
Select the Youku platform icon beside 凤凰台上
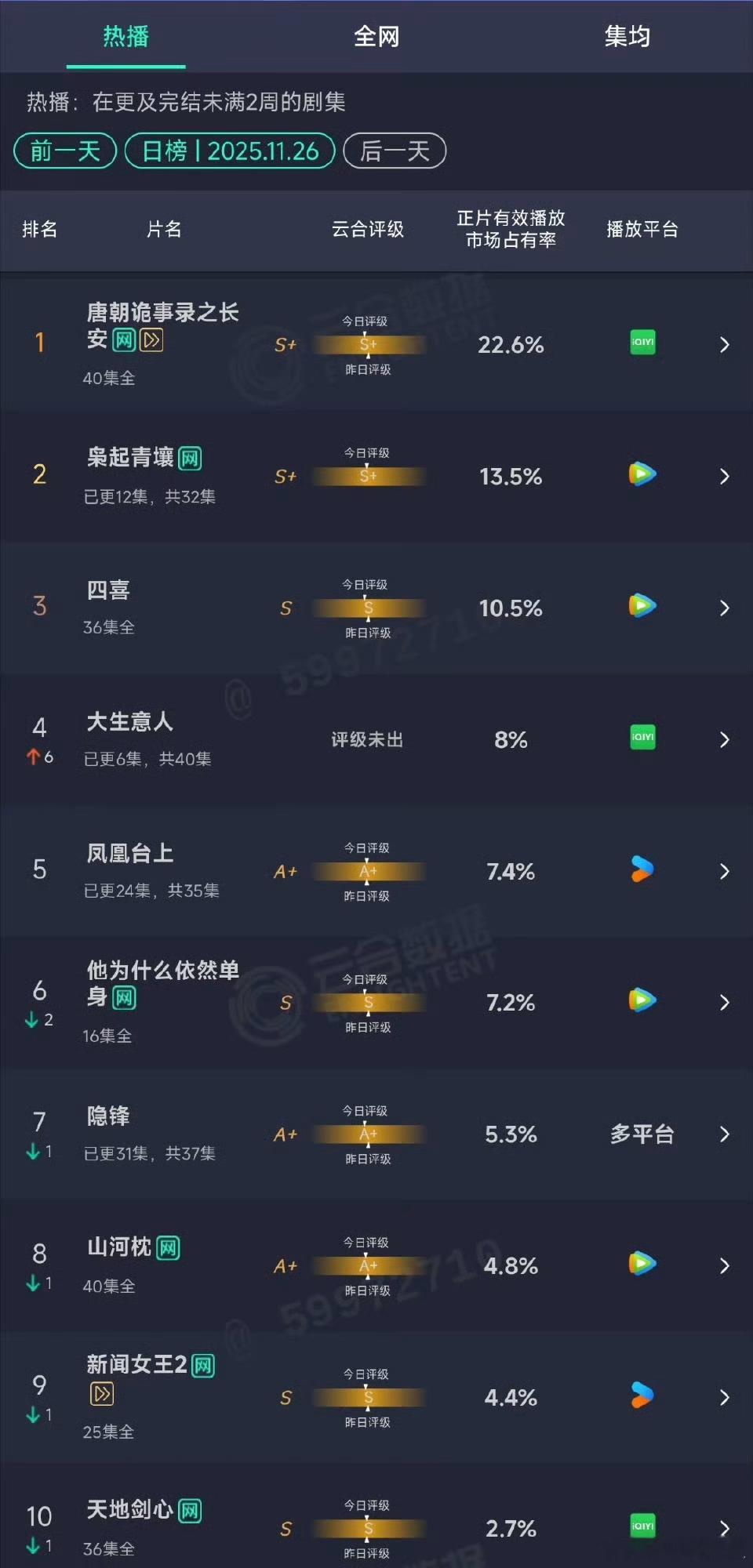pyautogui.click(x=642, y=870)
